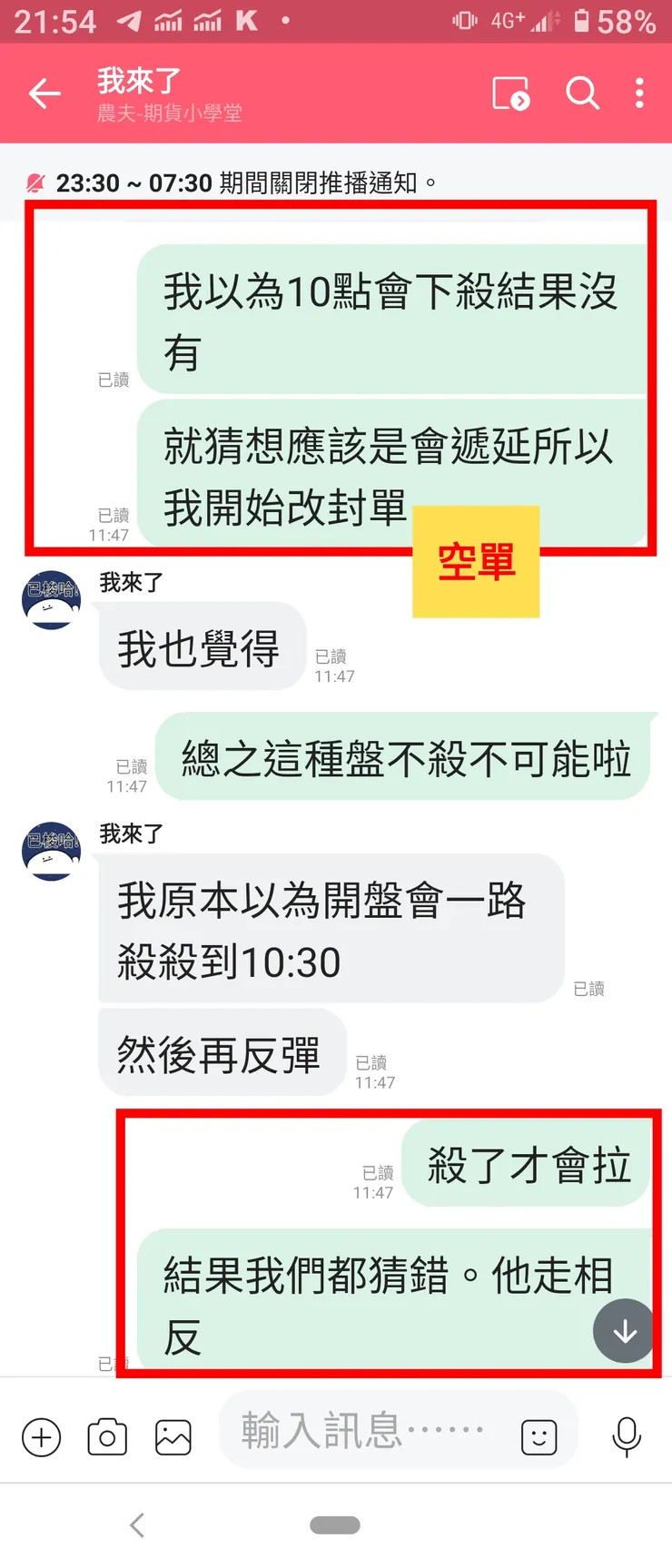Select the 我也覺得 message bubble
Viewport: 672px width, 1568px height.
coord(201,646)
